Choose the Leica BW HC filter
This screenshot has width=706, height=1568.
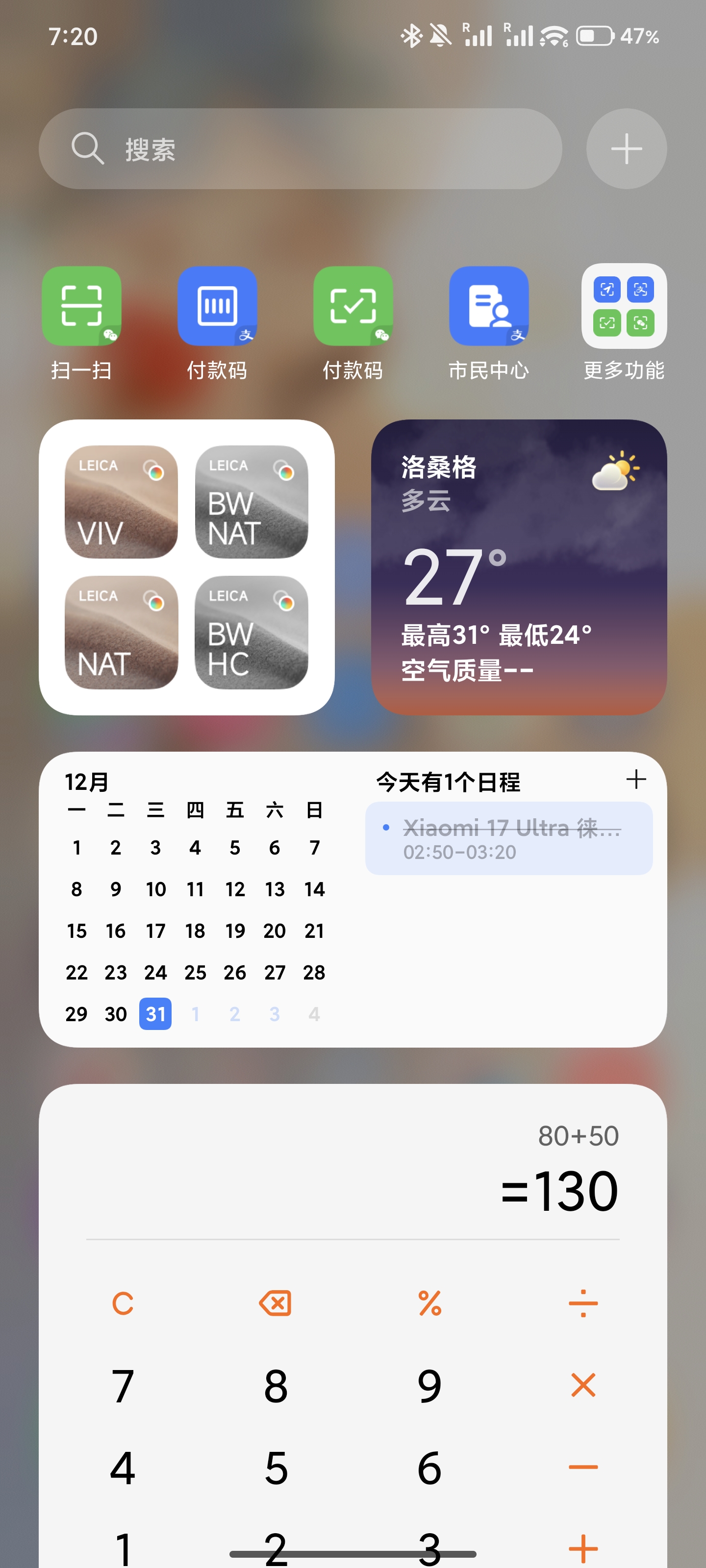pyautogui.click(x=252, y=633)
